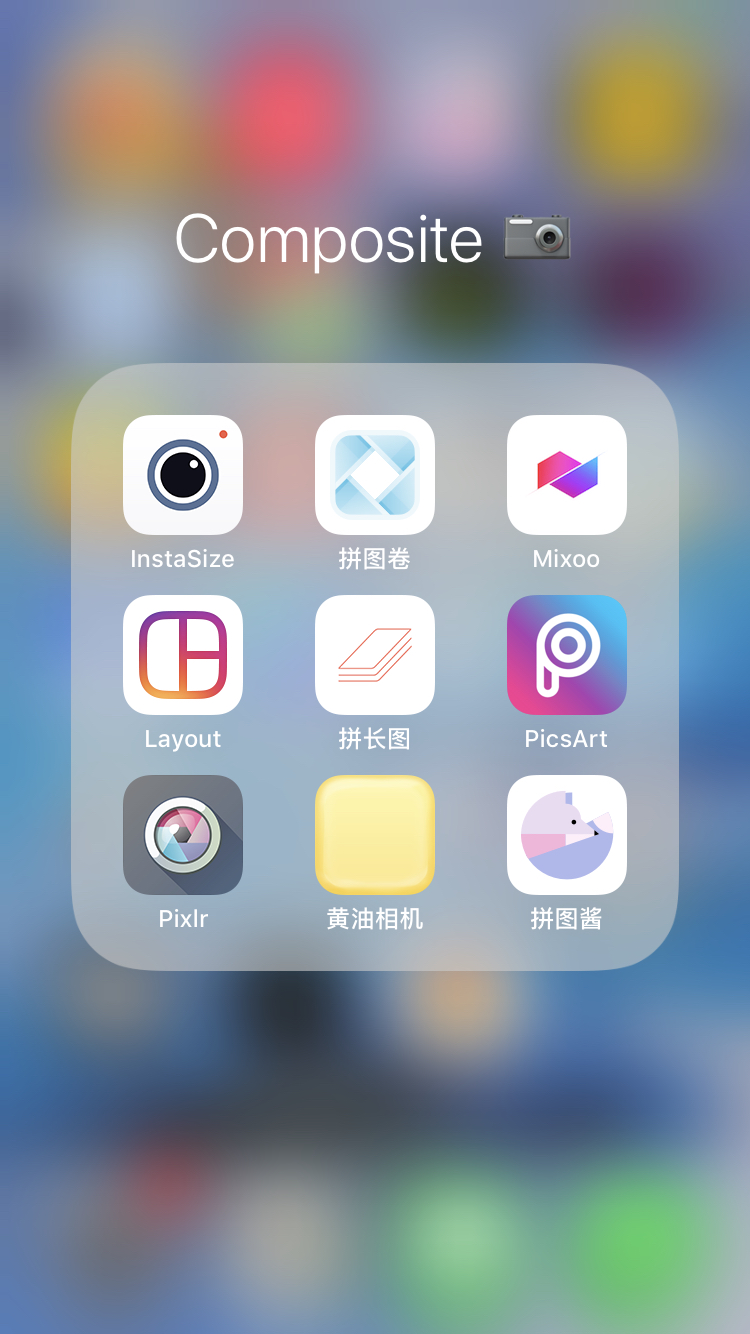Open the 拼长图 app
The width and height of the screenshot is (750, 1334).
click(375, 655)
